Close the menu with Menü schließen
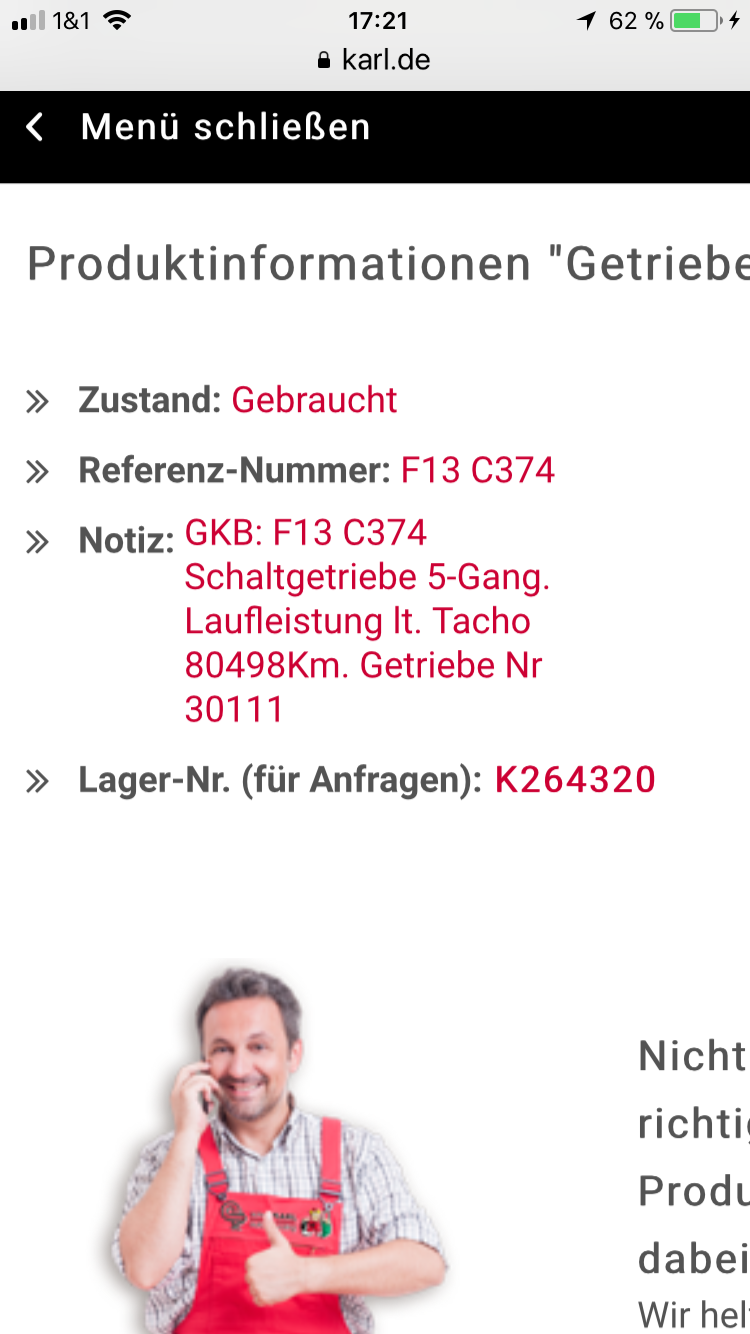Screen dimensions: 750x1334 click(200, 128)
